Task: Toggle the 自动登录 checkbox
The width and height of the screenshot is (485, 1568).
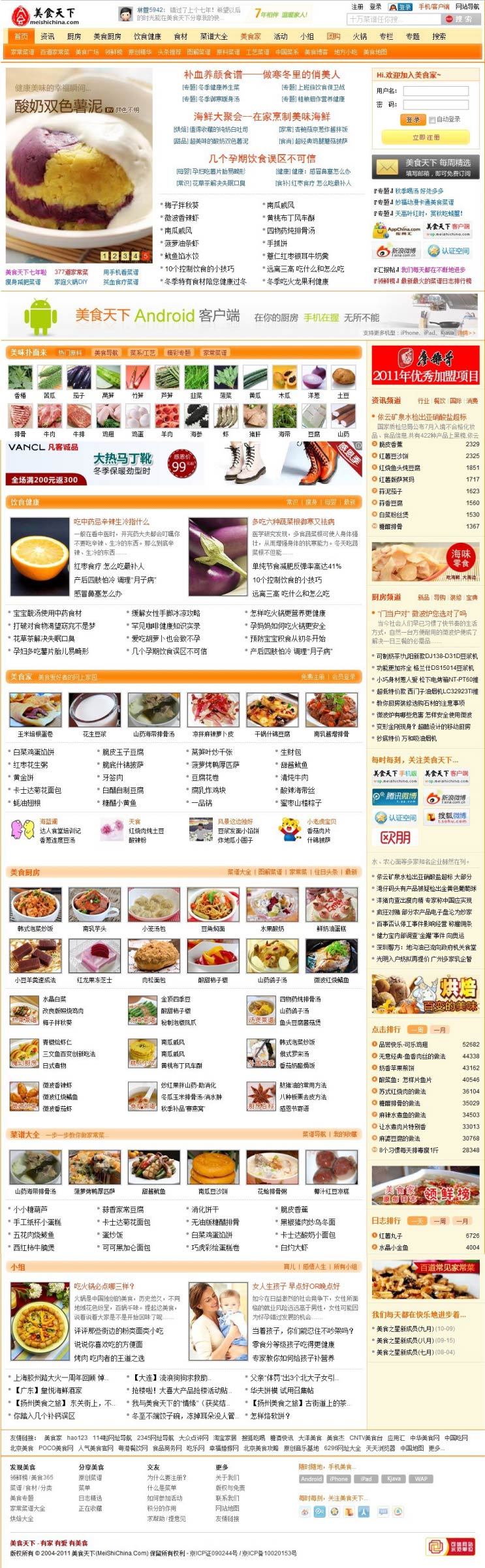Action: [432, 120]
